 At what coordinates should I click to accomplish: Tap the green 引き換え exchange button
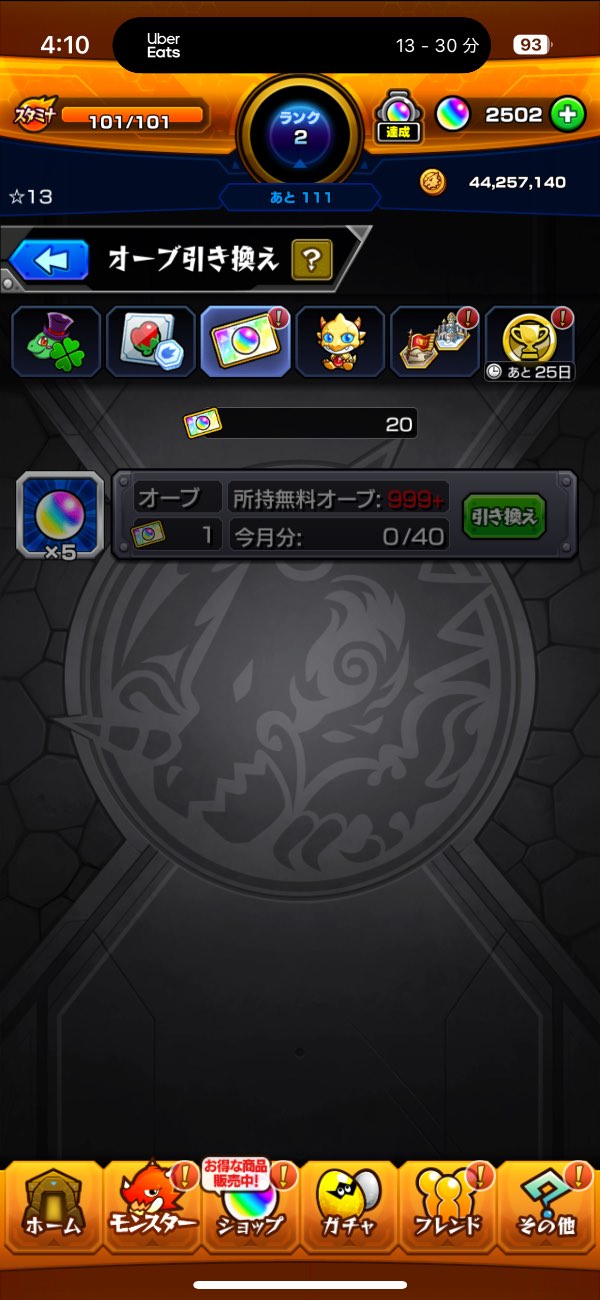point(504,517)
